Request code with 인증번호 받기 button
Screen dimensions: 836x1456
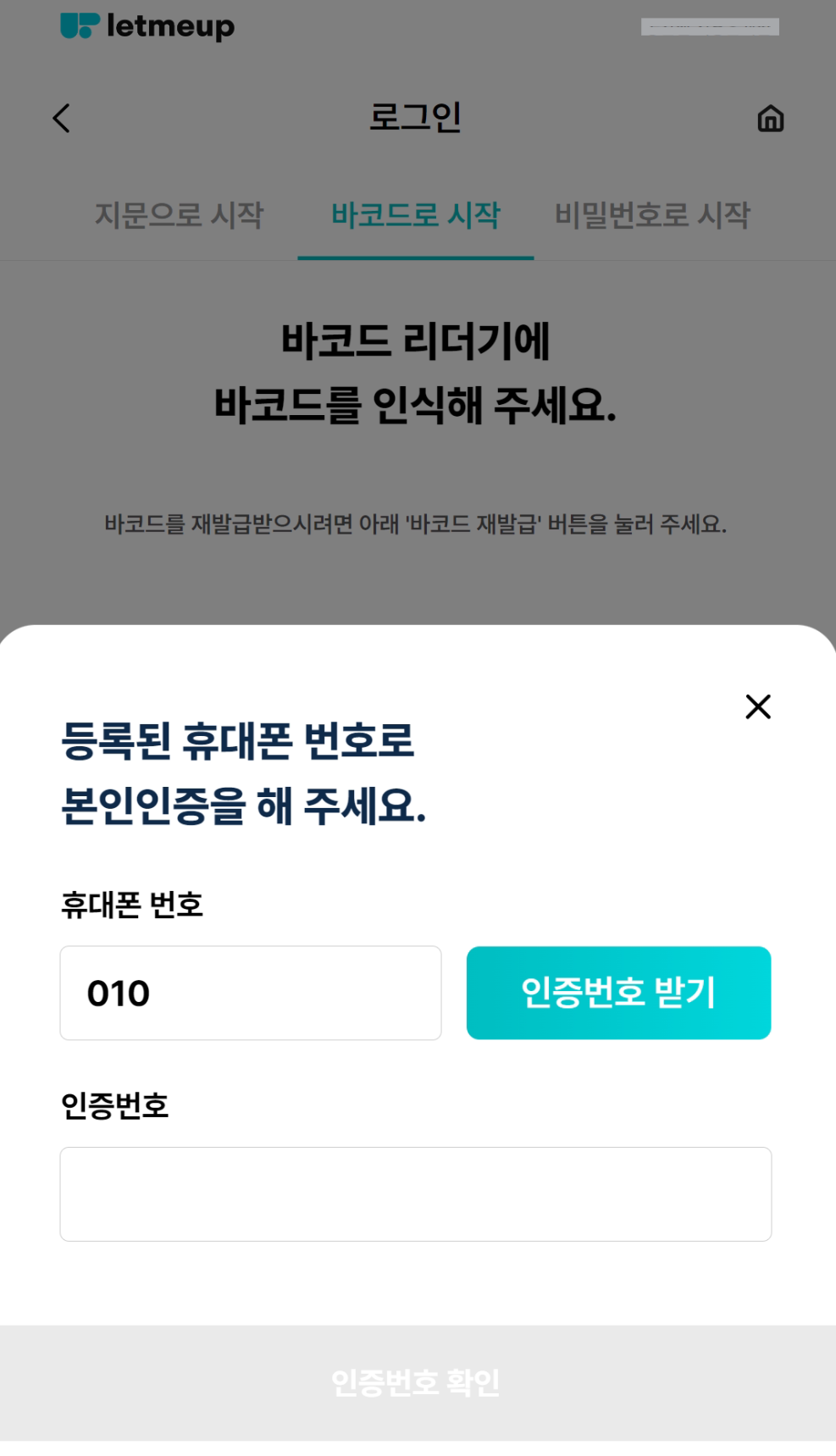(618, 993)
